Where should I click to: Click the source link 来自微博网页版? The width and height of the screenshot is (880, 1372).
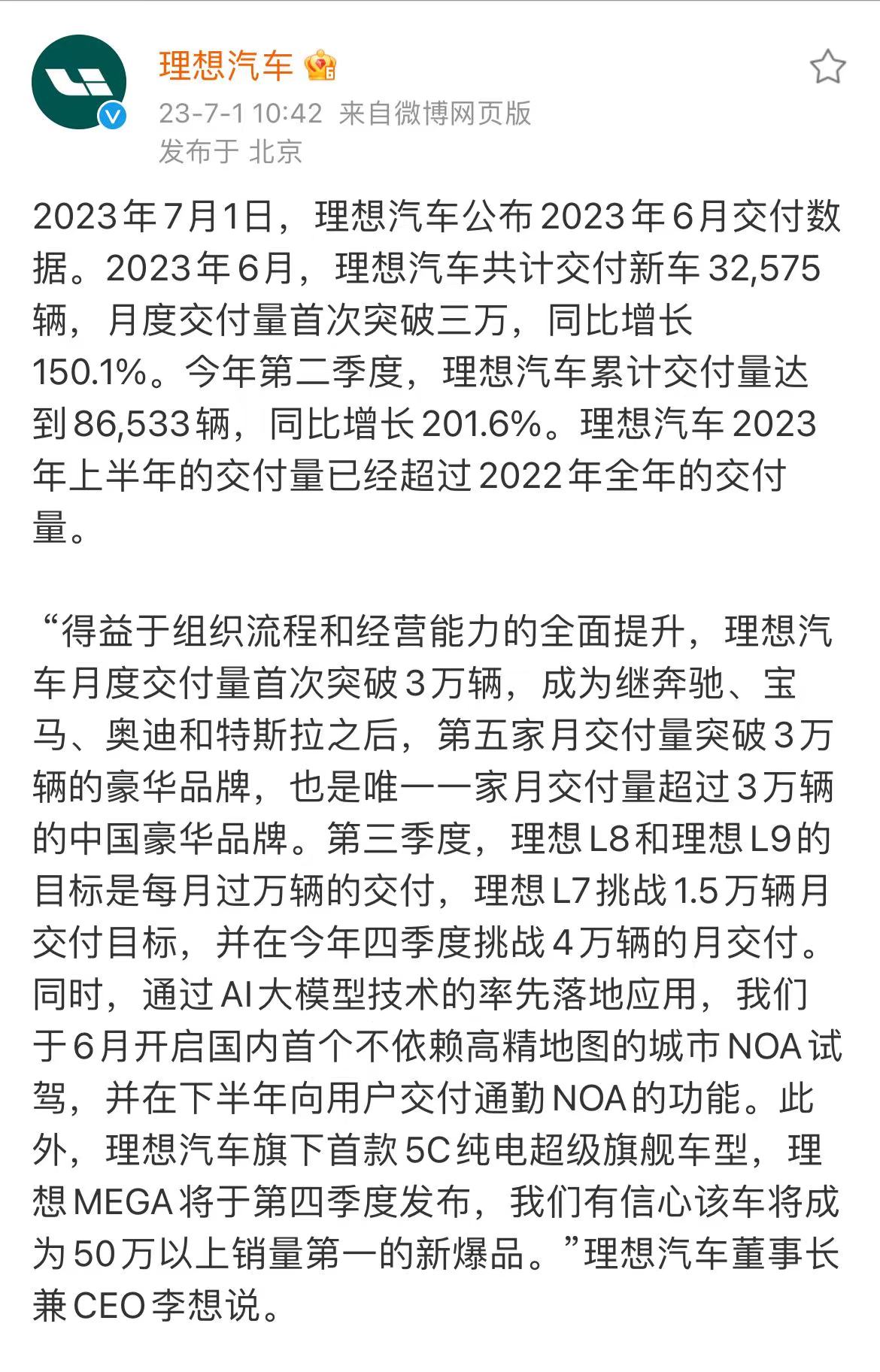[436, 114]
